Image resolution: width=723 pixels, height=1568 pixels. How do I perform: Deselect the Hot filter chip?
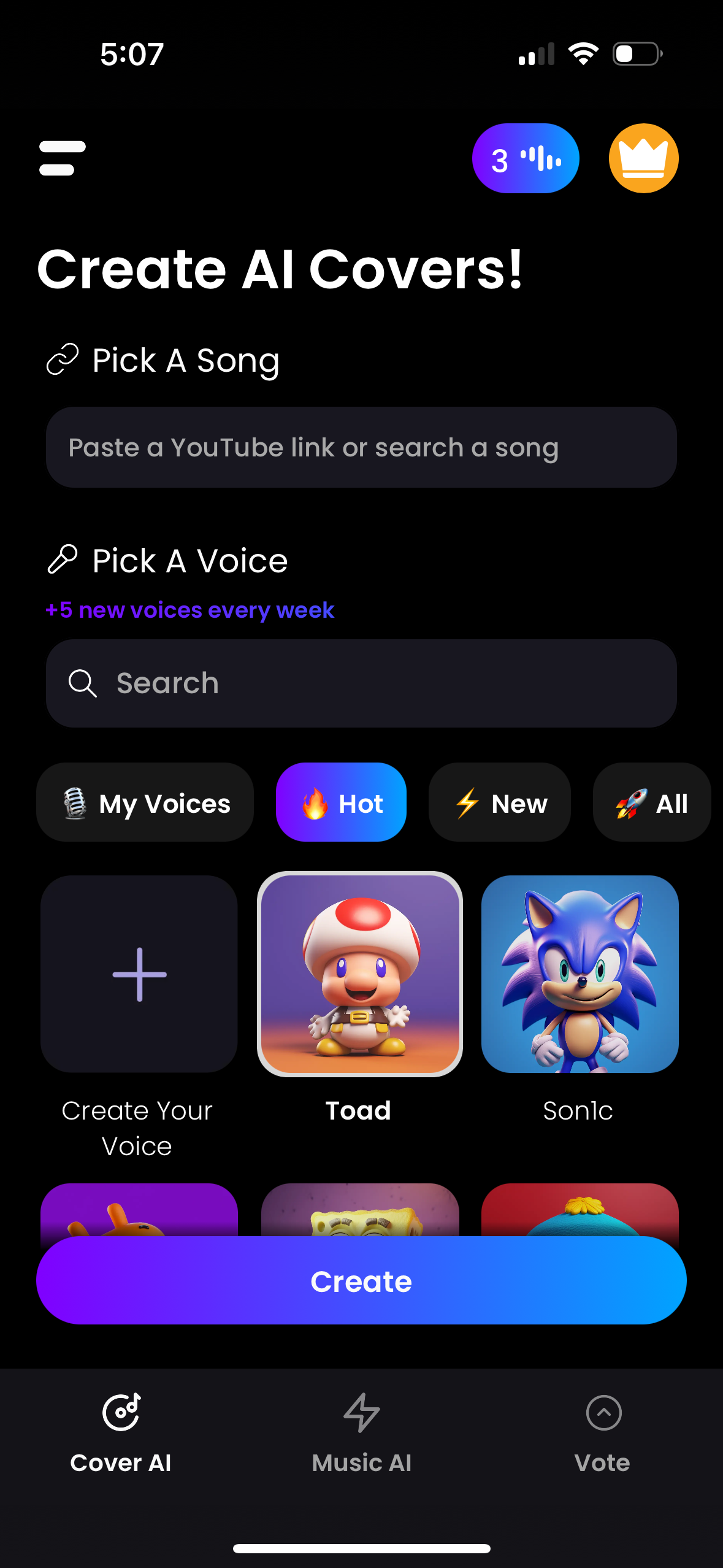pos(340,802)
